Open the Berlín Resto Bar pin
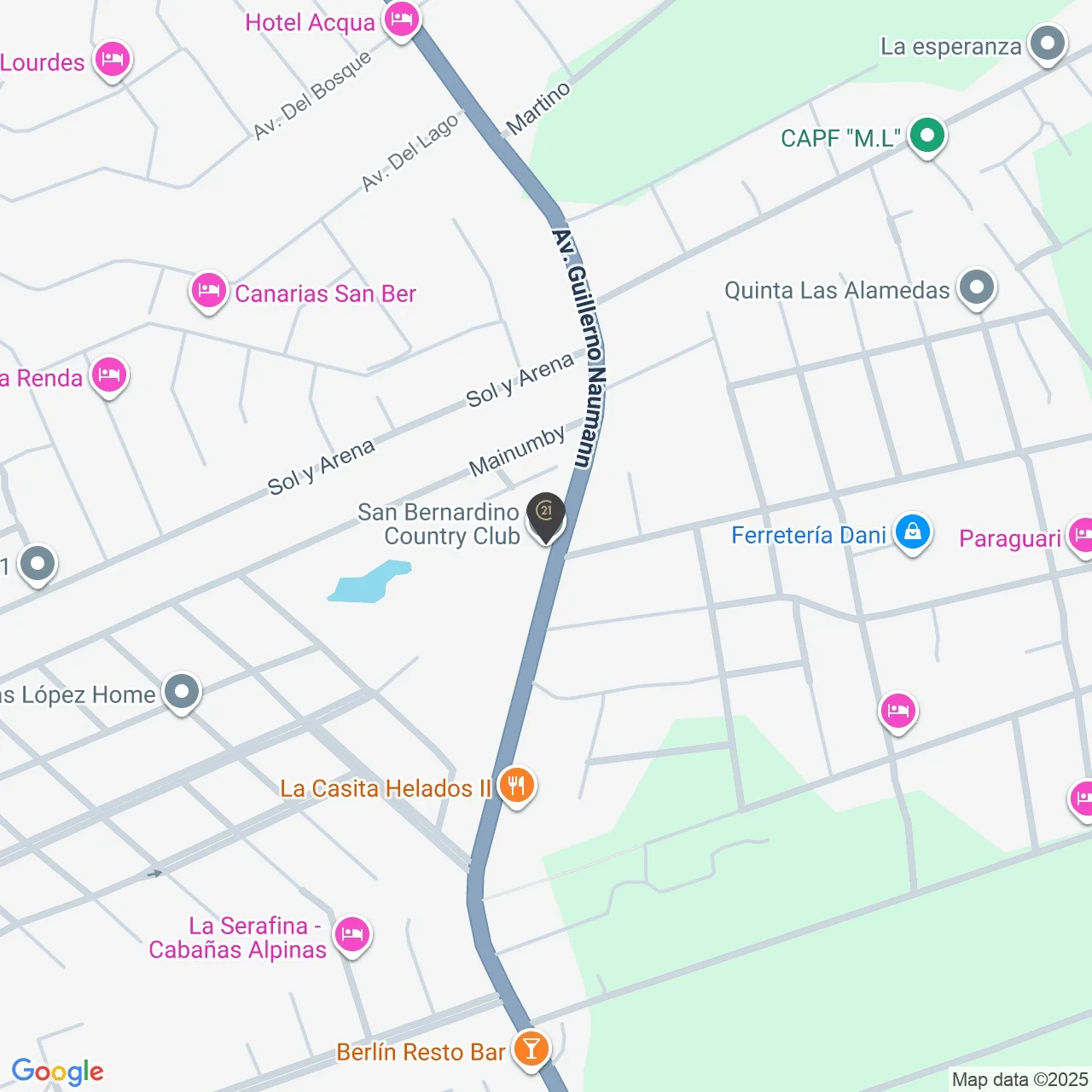 tap(531, 1048)
